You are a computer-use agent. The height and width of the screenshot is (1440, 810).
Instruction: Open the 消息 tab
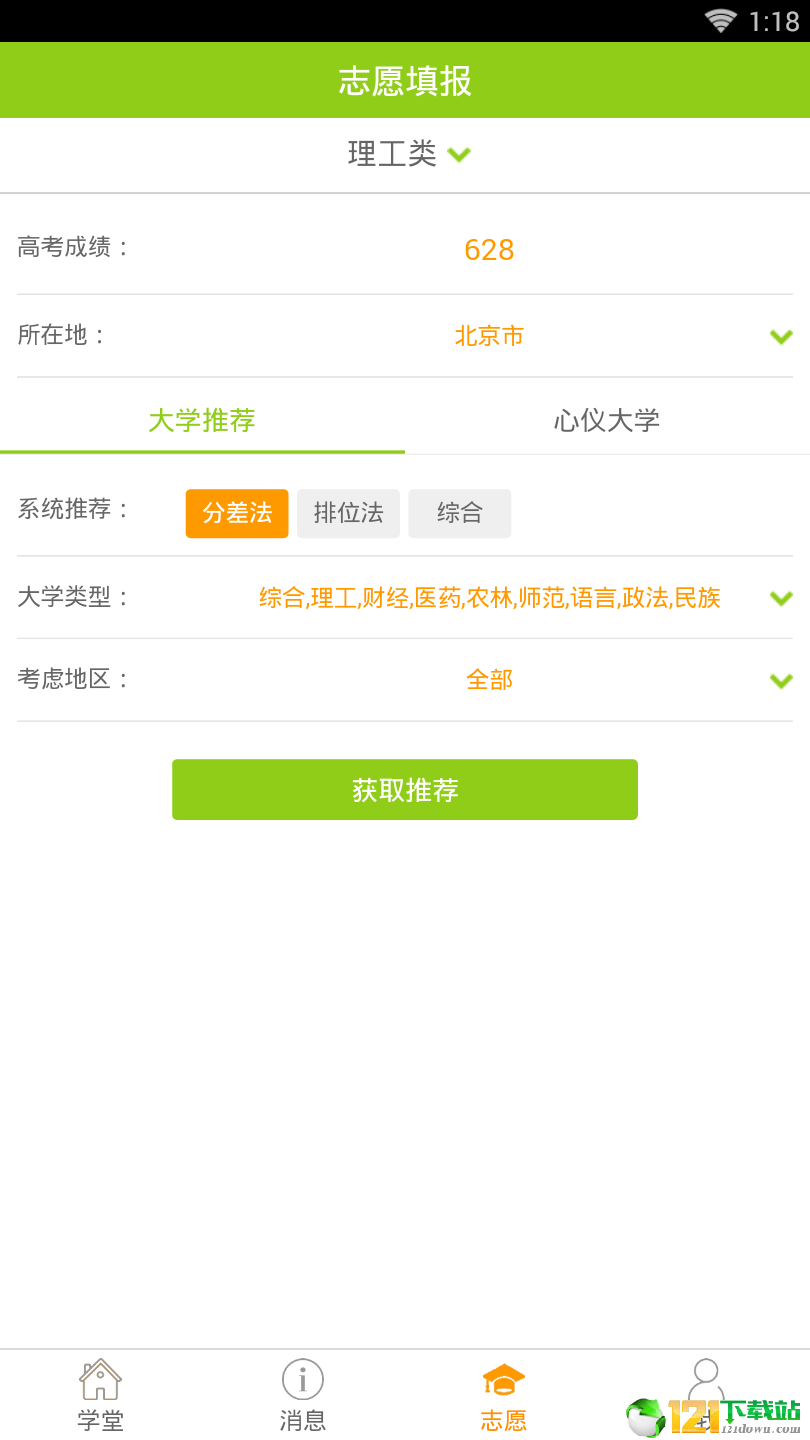click(x=303, y=1395)
